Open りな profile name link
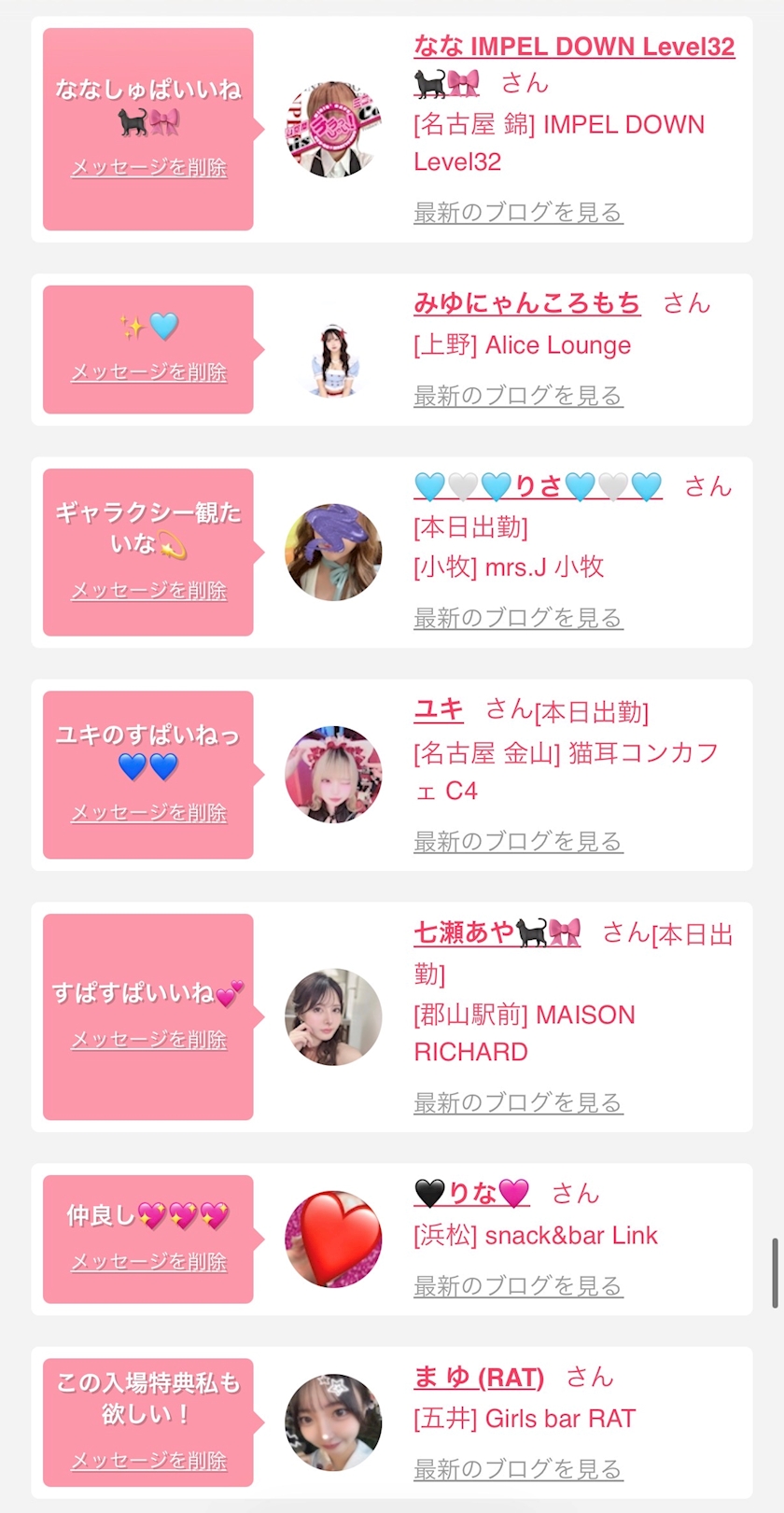Image resolution: width=784 pixels, height=1513 pixels. click(471, 1193)
